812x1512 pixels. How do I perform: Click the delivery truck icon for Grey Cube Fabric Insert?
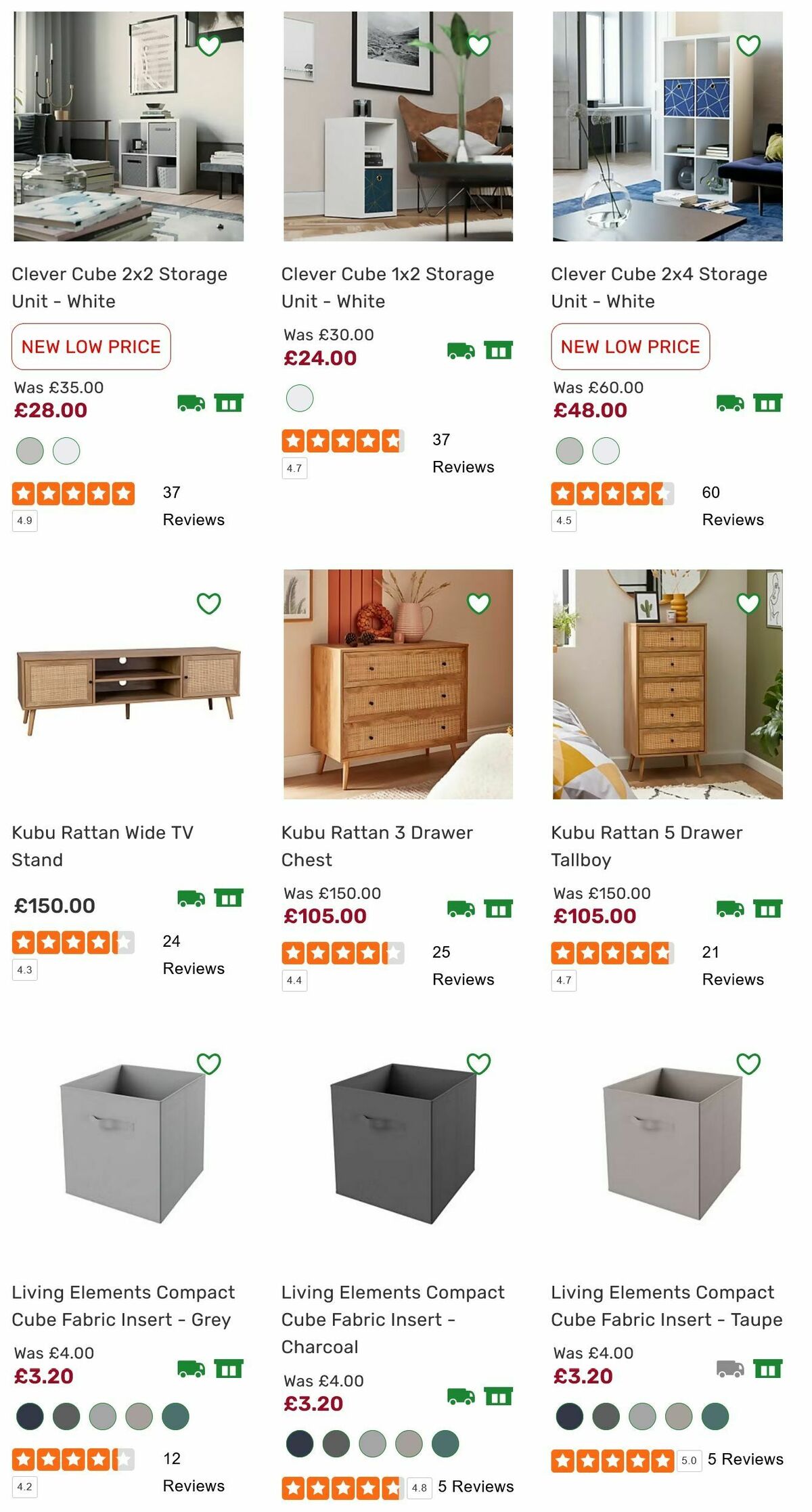pos(189,1369)
